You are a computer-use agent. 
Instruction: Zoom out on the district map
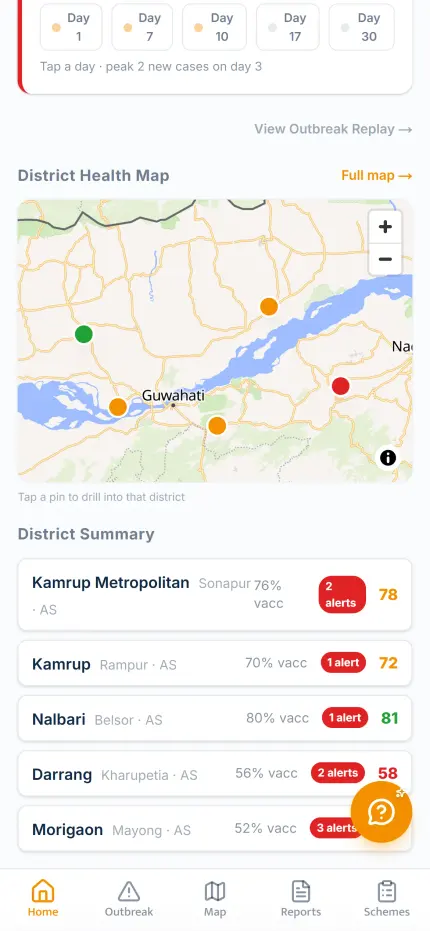coord(385,259)
